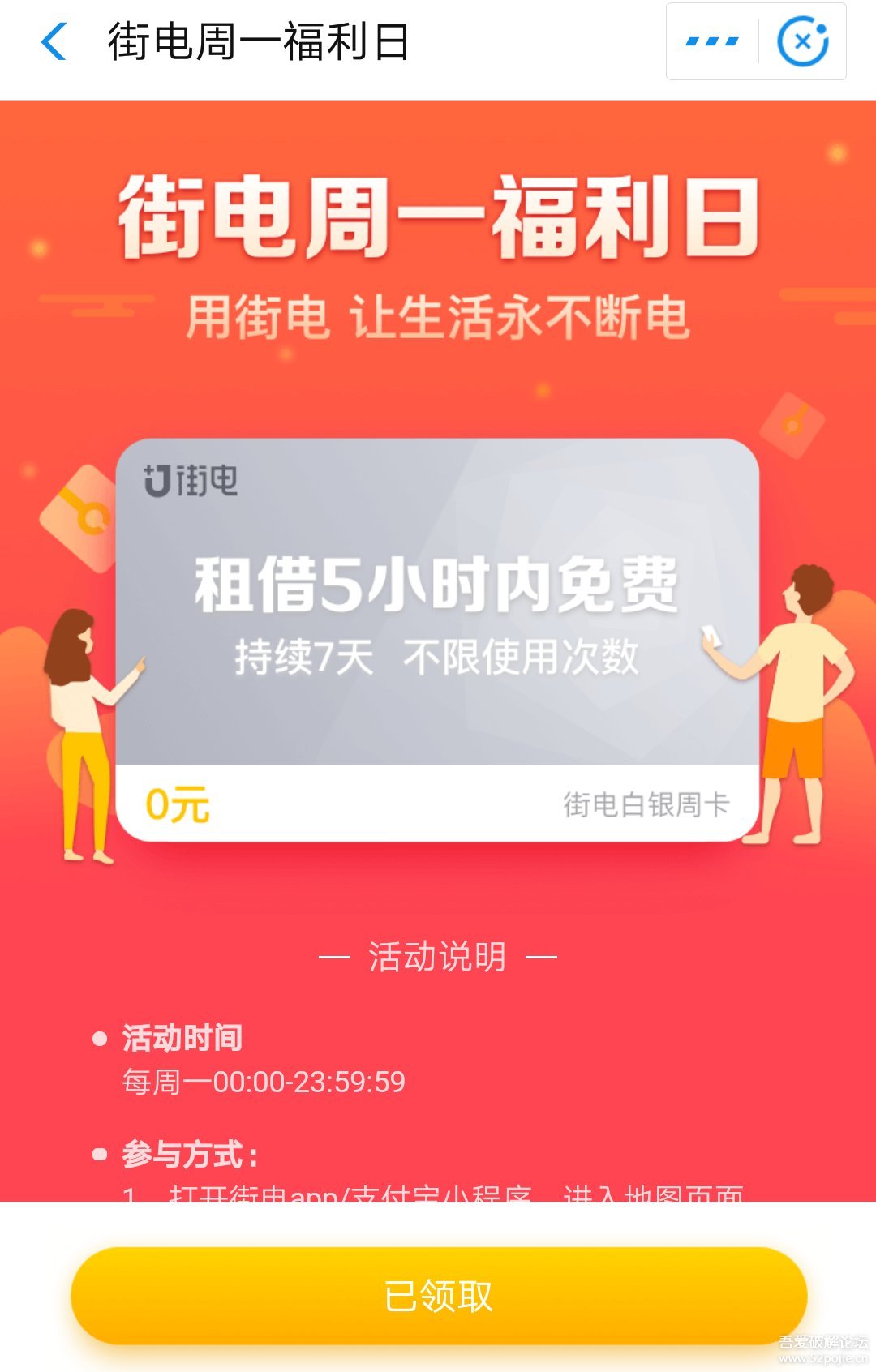Go back from 街电周一福利日 page
The image size is (876, 1372).
pos(54,42)
